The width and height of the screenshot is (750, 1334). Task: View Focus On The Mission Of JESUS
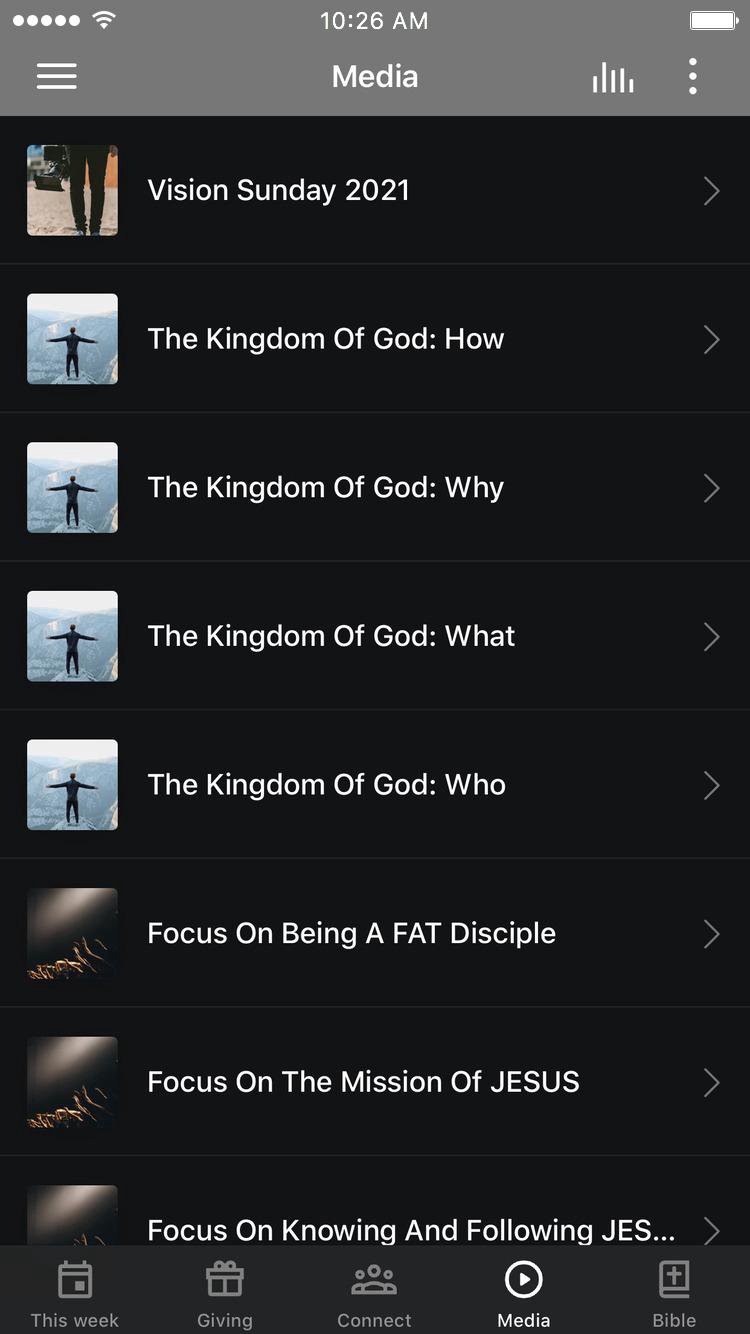tap(375, 1082)
